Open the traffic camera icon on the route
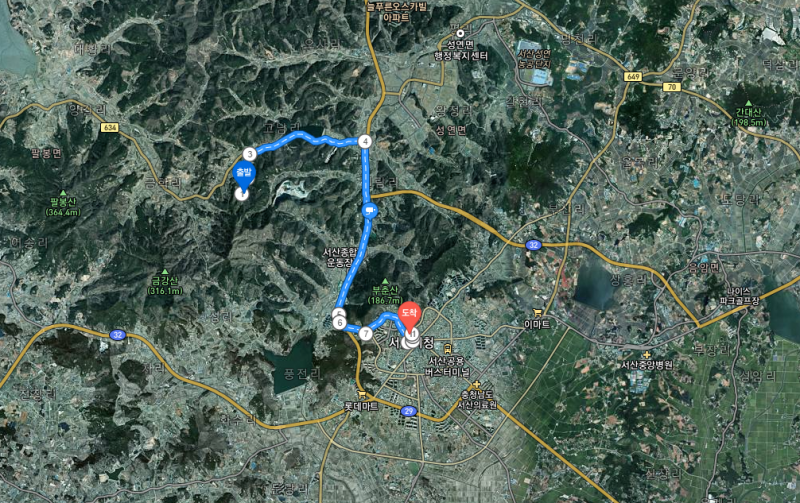Screen dimensions: 800x503 coord(370,209)
